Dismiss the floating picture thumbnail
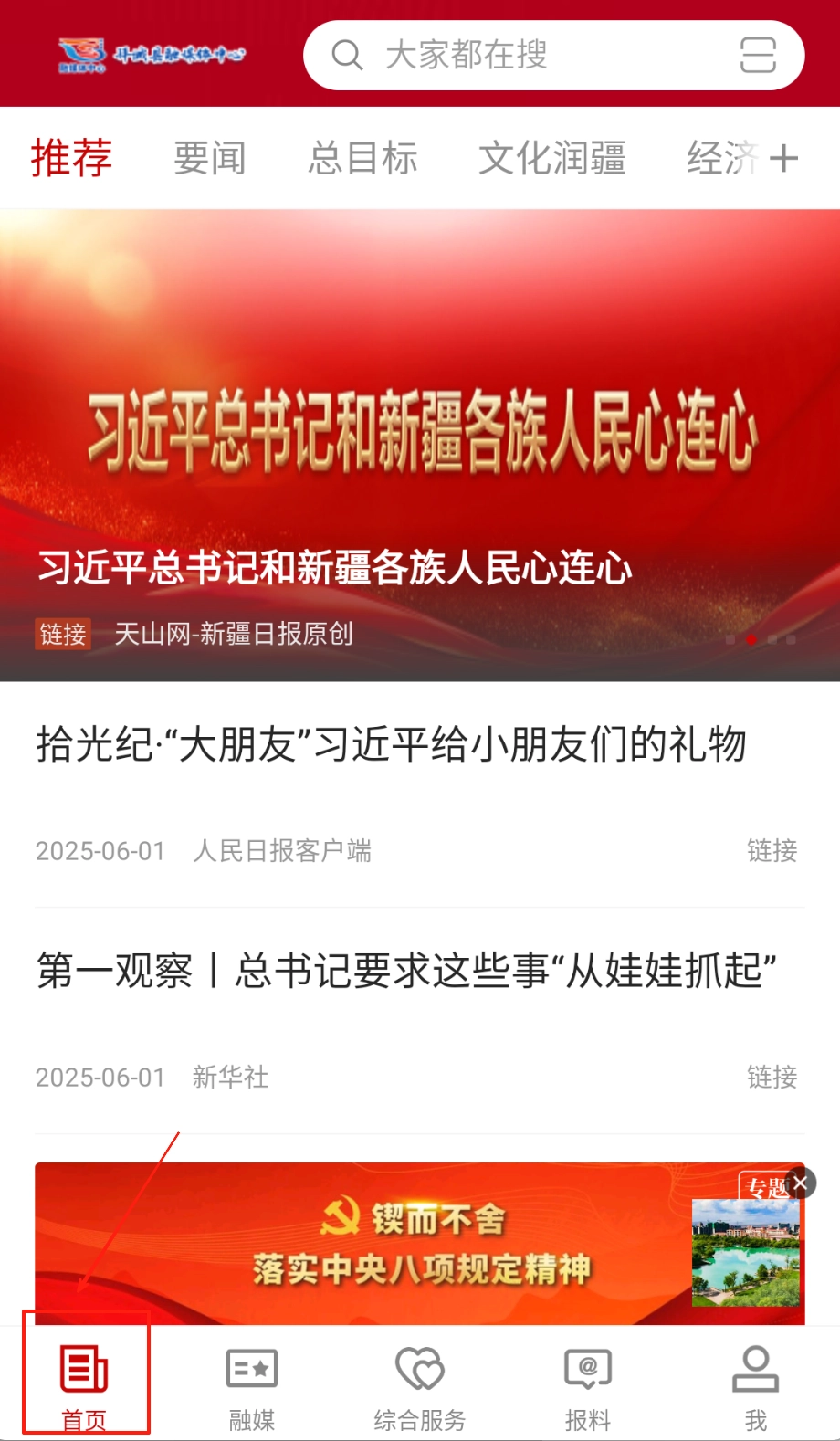Image resolution: width=840 pixels, height=1441 pixels. coord(801,1183)
